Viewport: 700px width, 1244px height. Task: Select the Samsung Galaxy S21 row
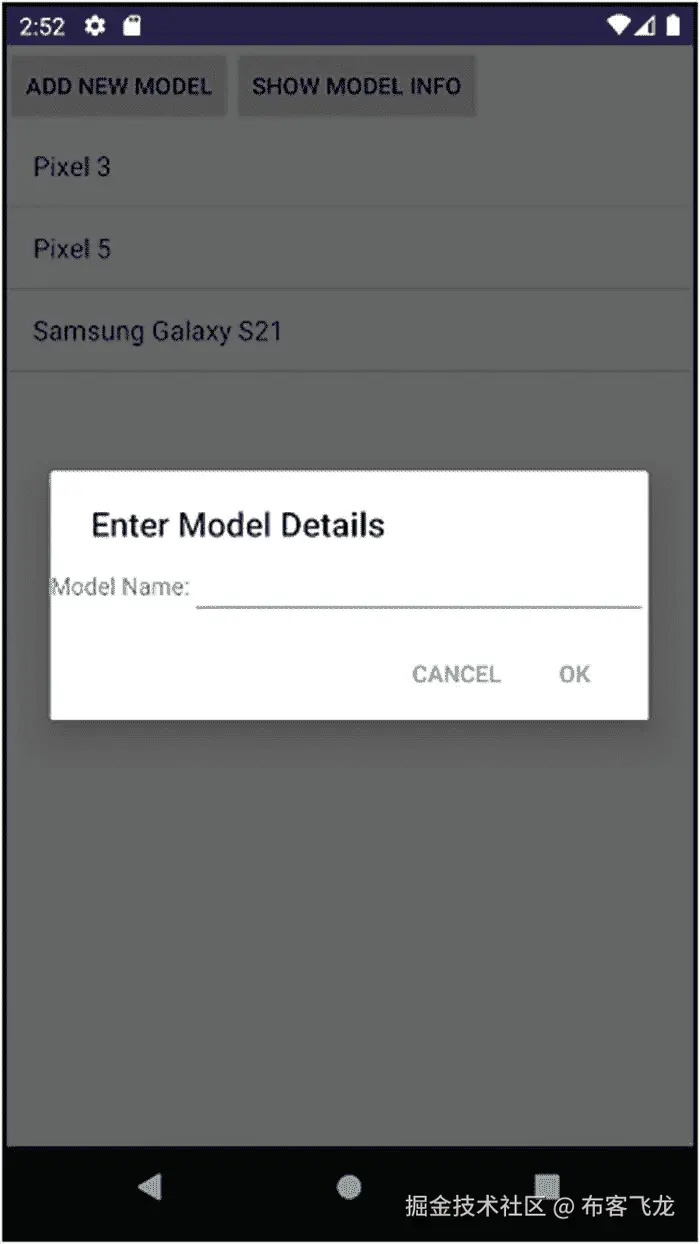click(x=350, y=331)
